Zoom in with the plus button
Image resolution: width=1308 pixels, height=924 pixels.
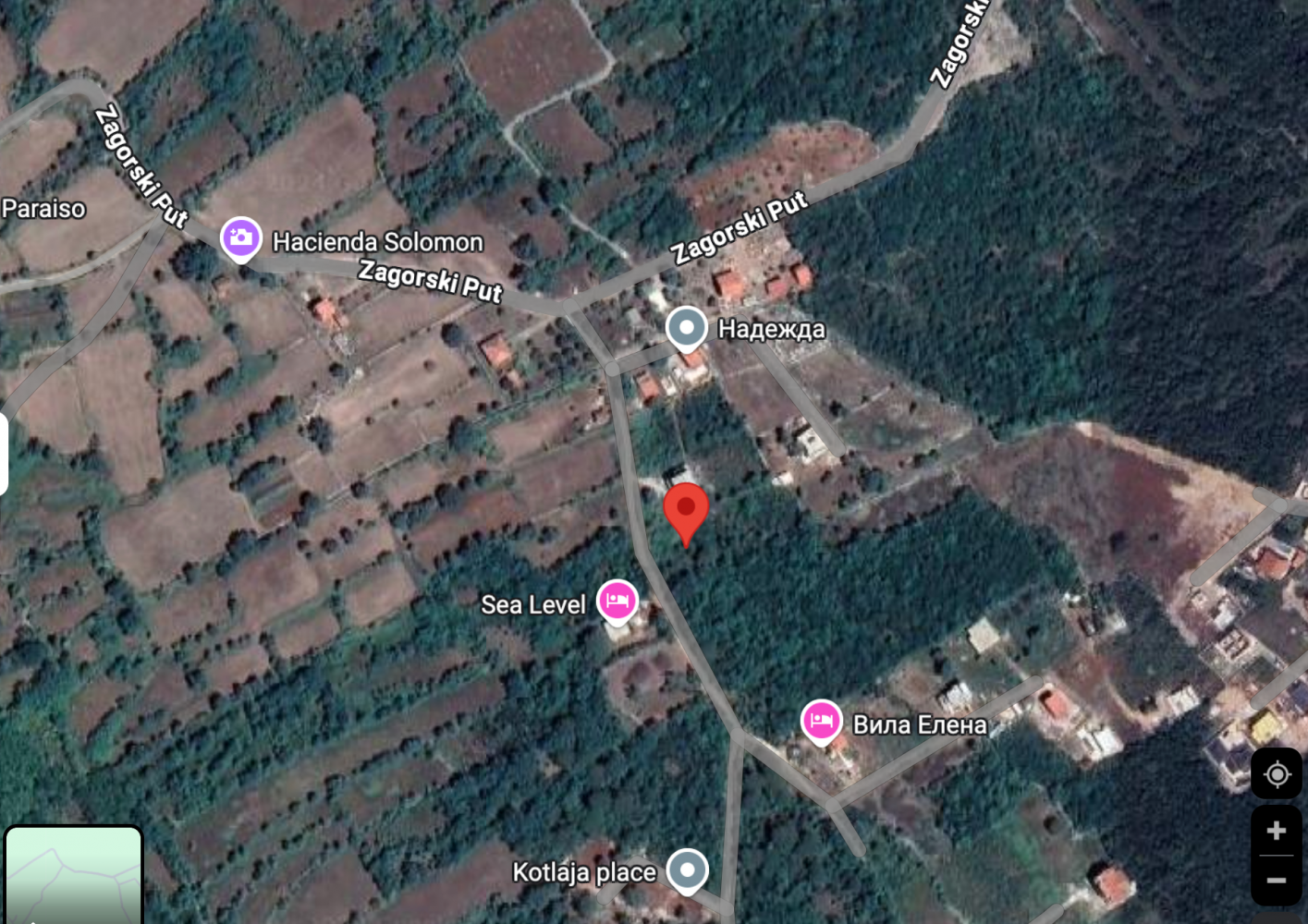coord(1277,831)
